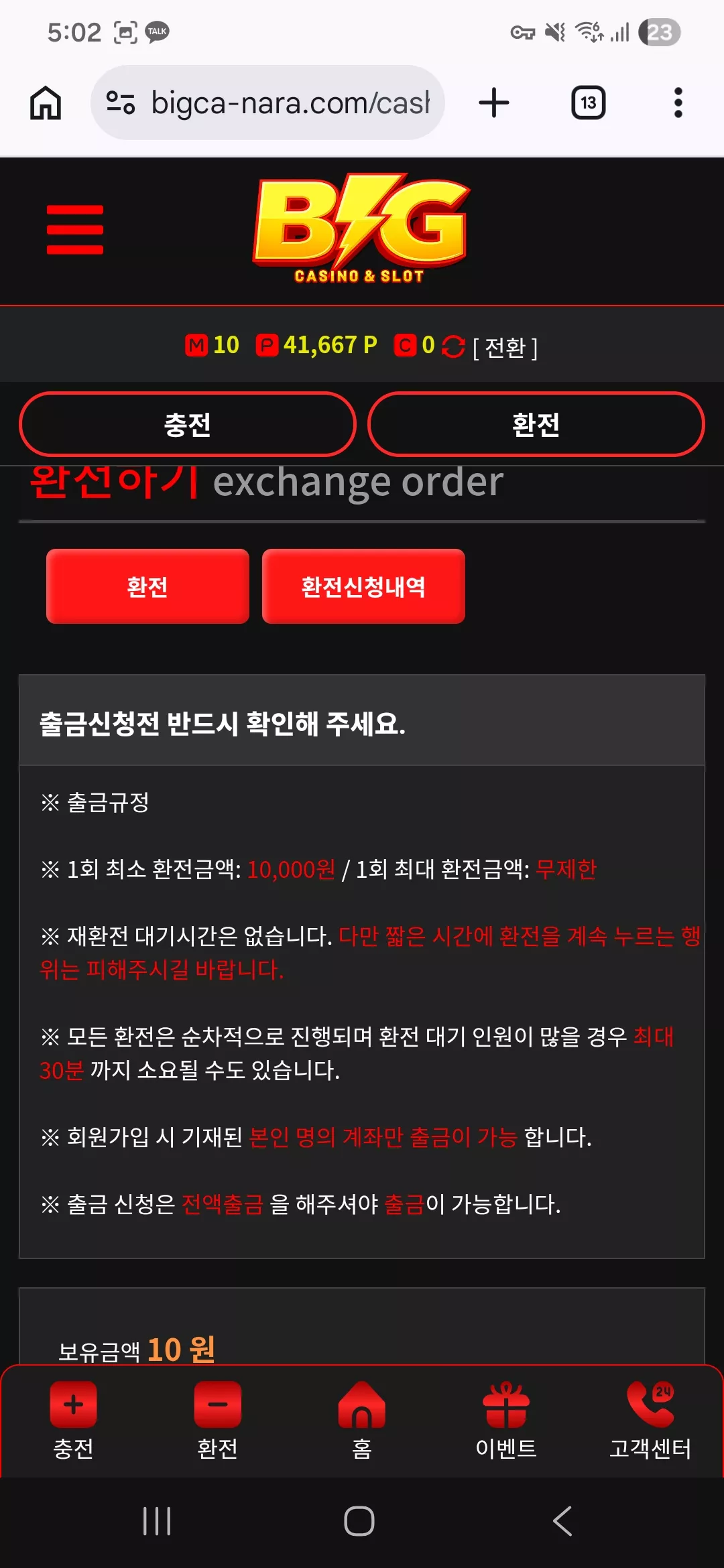The width and height of the screenshot is (724, 1568).
Task: Tap the browser home icon
Action: click(x=46, y=103)
